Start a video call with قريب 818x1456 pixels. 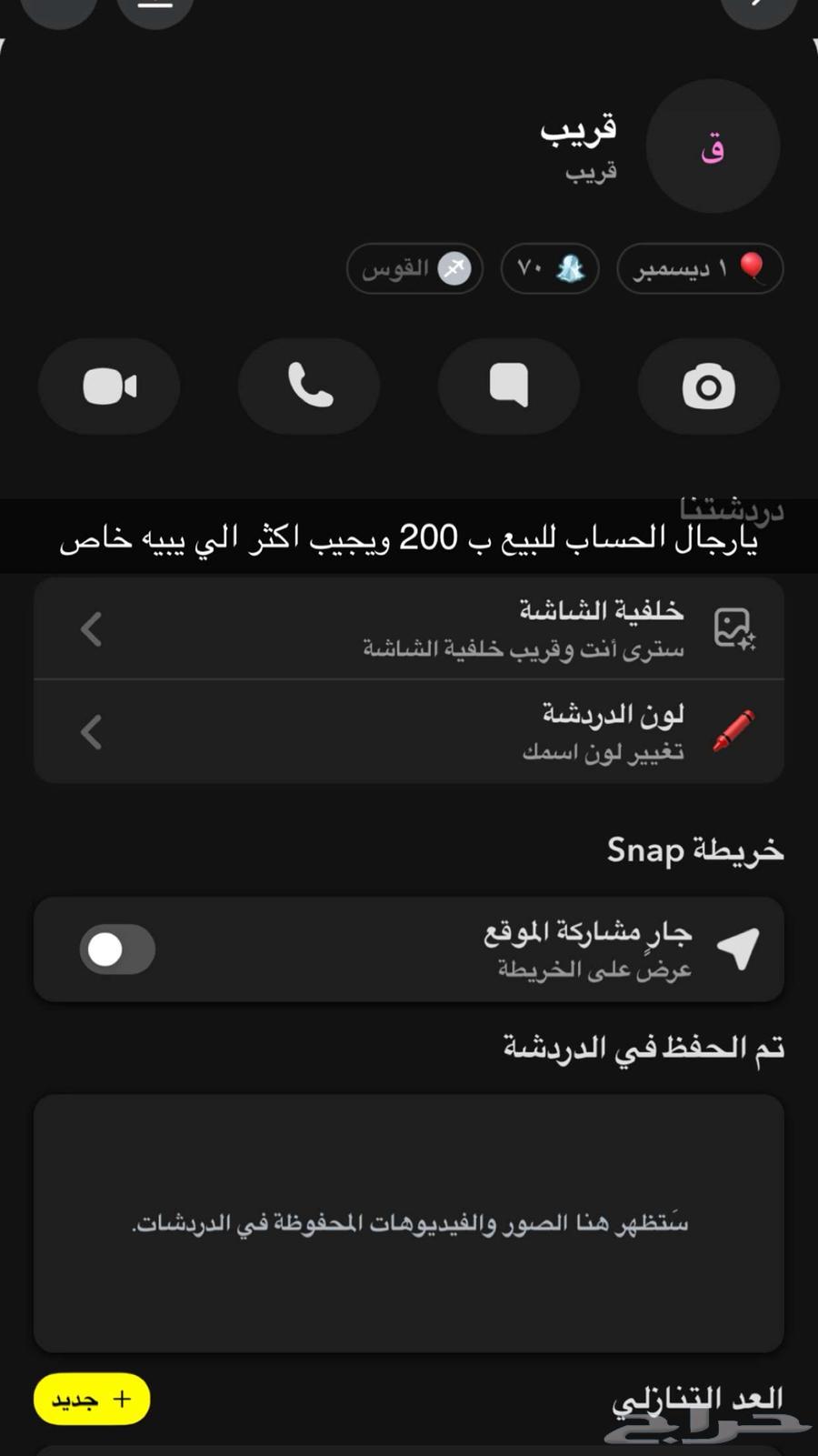pos(109,386)
